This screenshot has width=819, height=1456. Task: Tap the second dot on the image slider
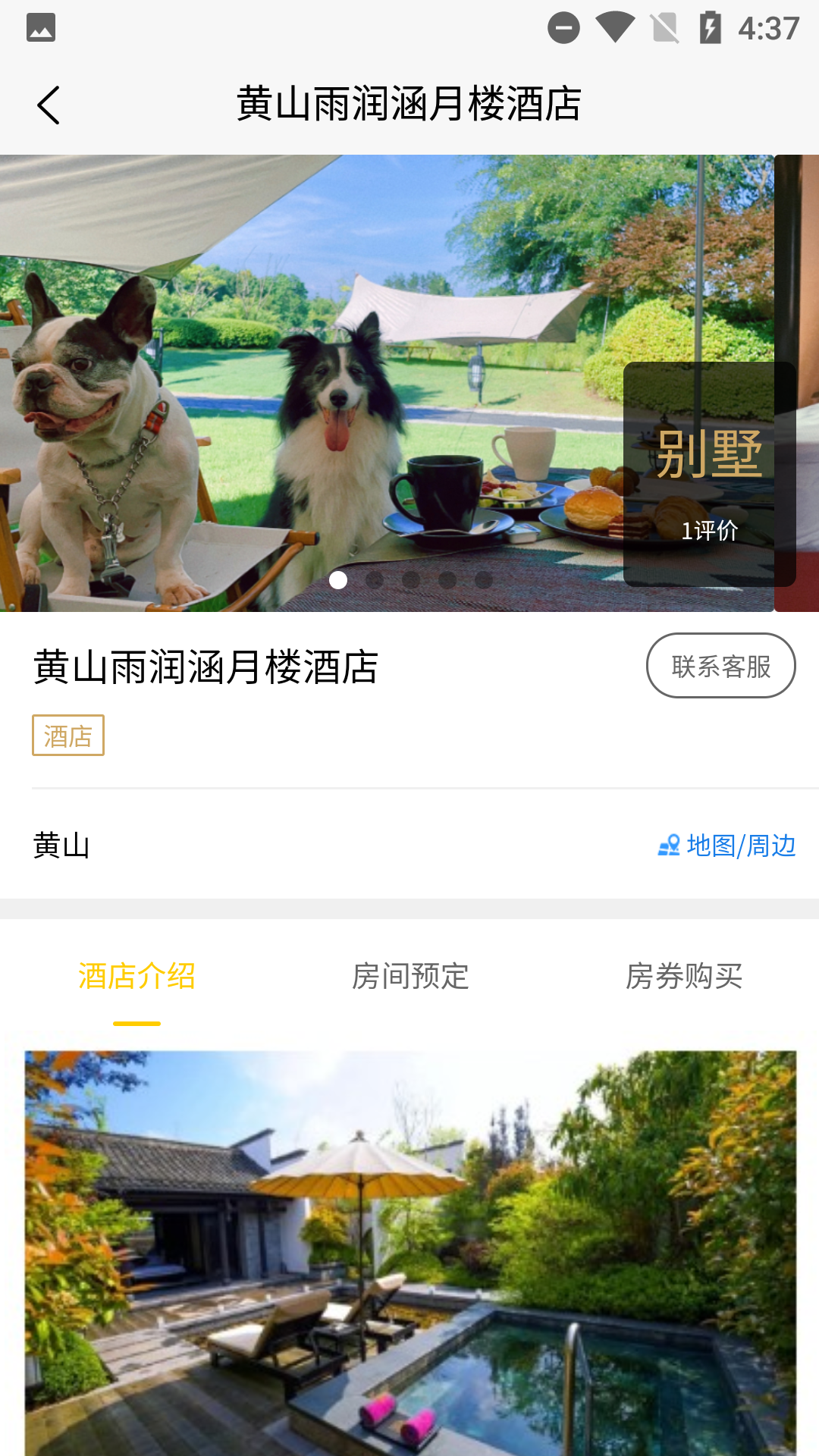point(375,579)
